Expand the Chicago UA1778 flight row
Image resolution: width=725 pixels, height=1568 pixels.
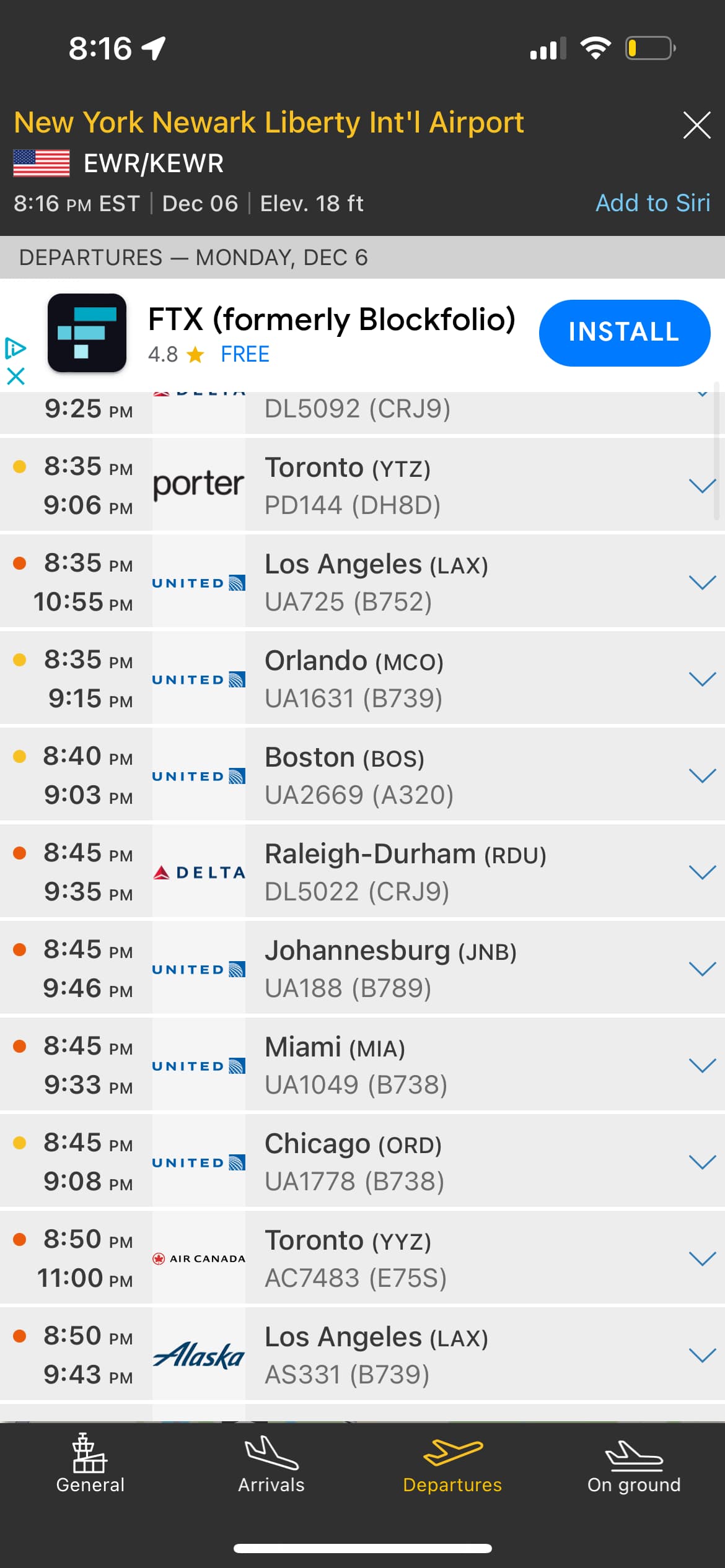[x=702, y=1162]
